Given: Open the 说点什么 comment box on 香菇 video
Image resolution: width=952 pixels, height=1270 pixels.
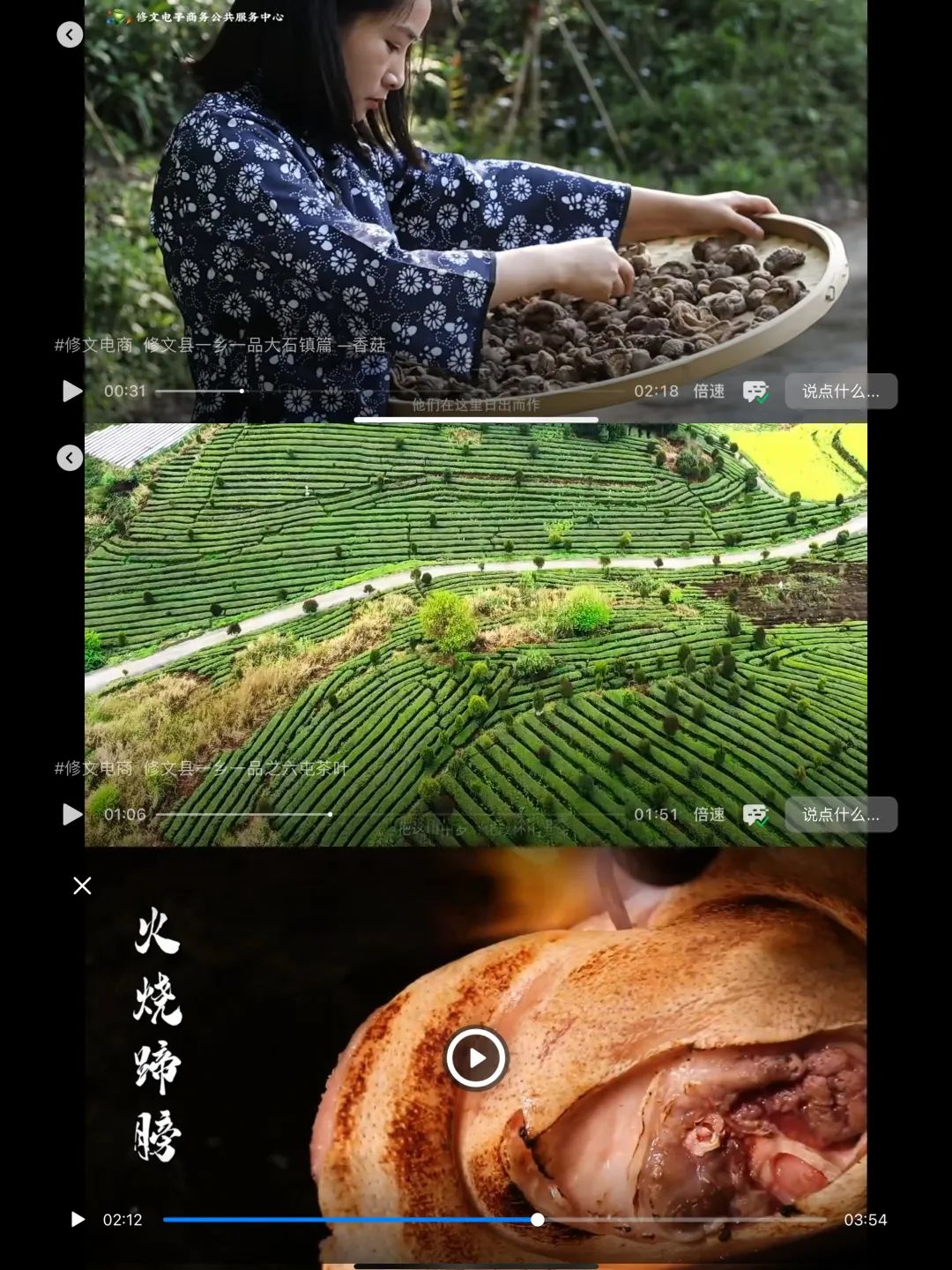Looking at the screenshot, I should point(840,391).
